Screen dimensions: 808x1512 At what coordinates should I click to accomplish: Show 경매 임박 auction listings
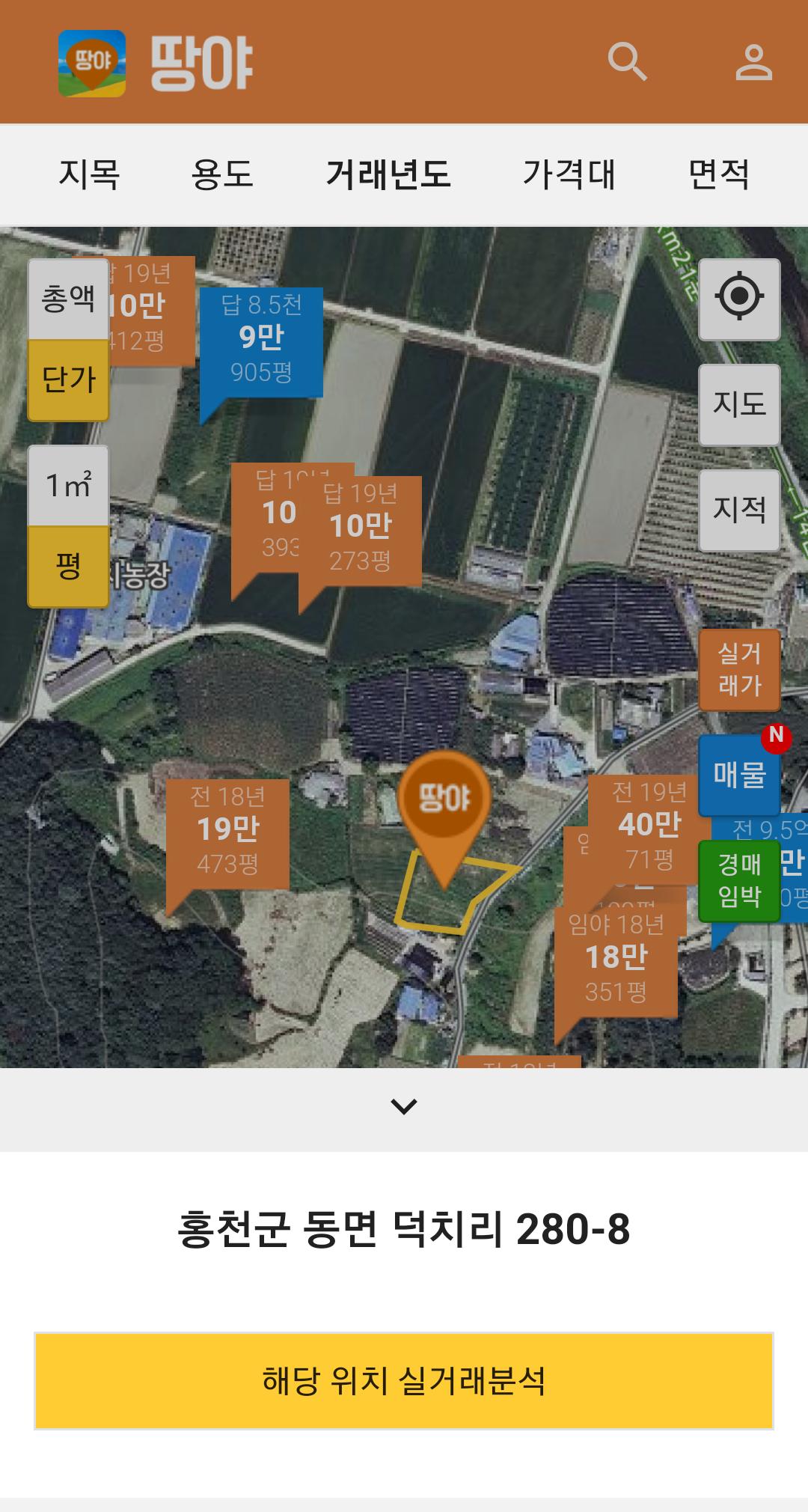pyautogui.click(x=739, y=881)
